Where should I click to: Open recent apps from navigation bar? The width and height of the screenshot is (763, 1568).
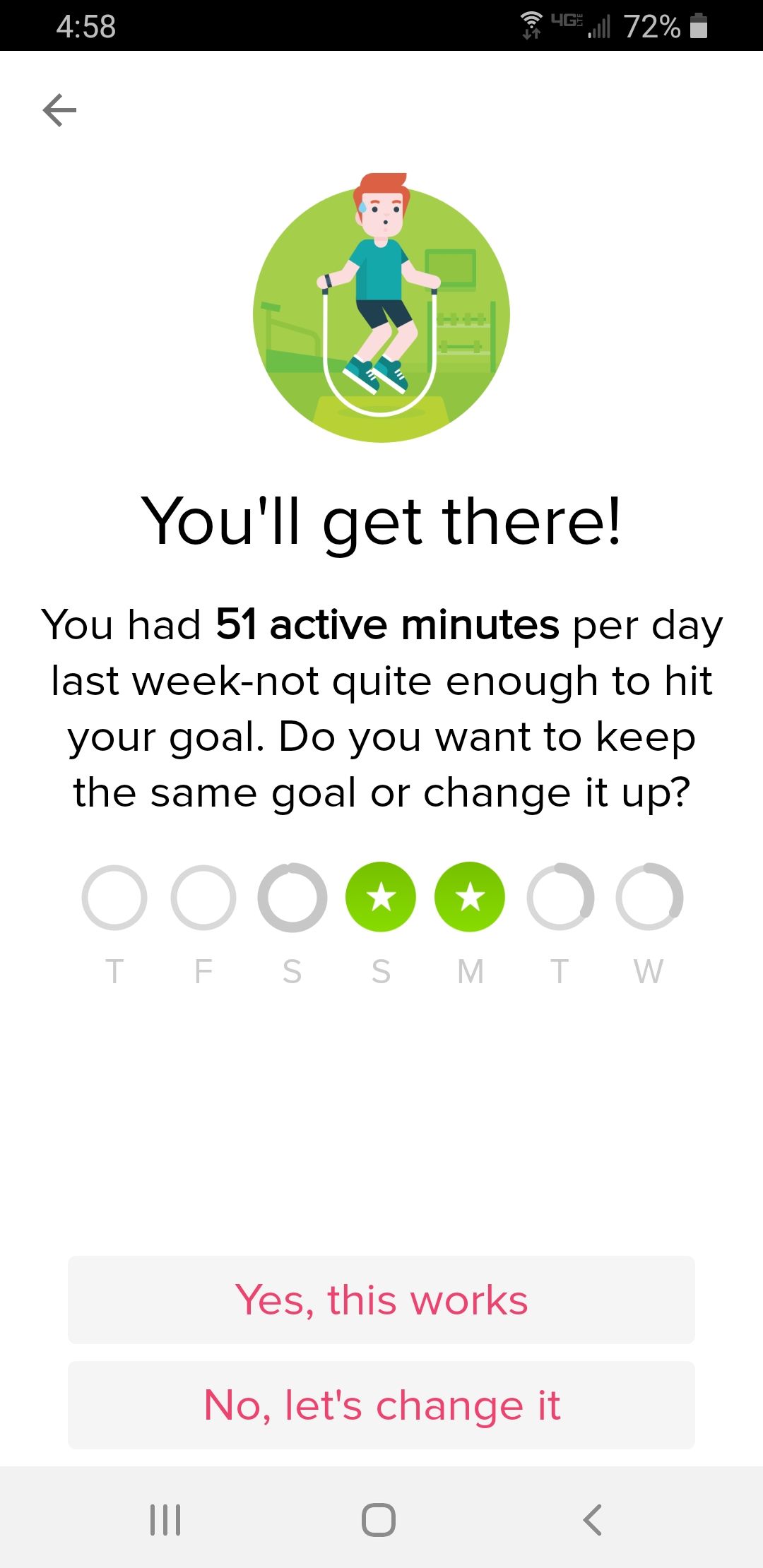point(165,1519)
